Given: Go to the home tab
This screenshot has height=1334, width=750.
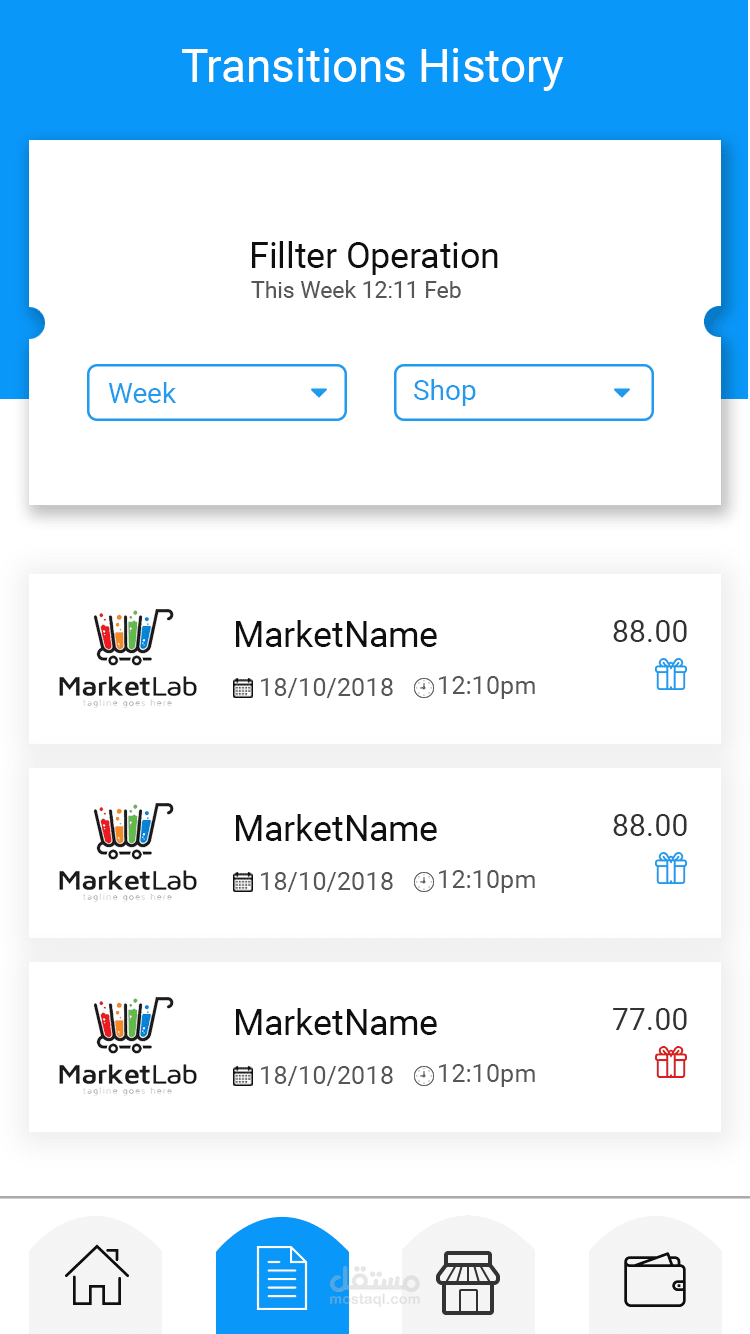Looking at the screenshot, I should pyautogui.click(x=96, y=1276).
